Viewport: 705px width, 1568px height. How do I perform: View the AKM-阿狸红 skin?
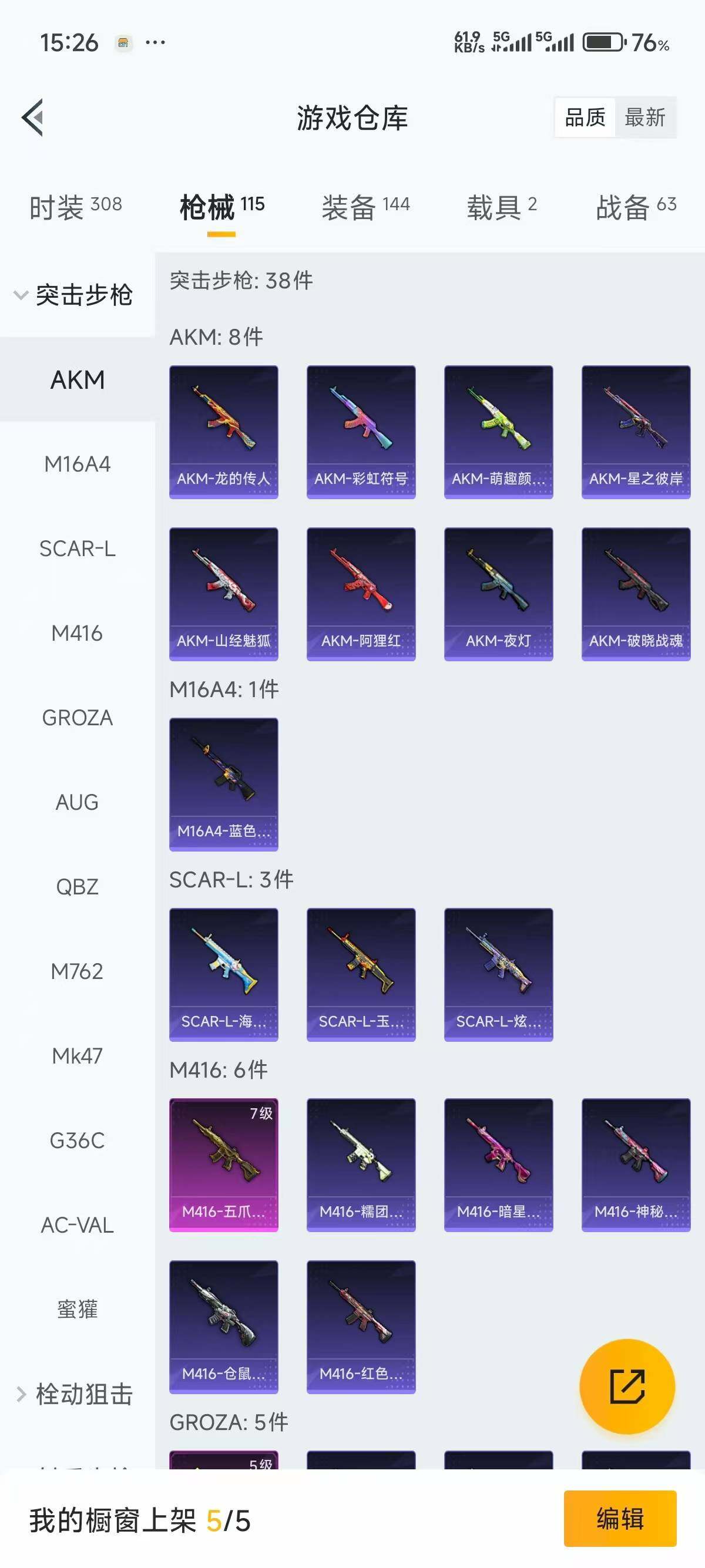click(361, 594)
